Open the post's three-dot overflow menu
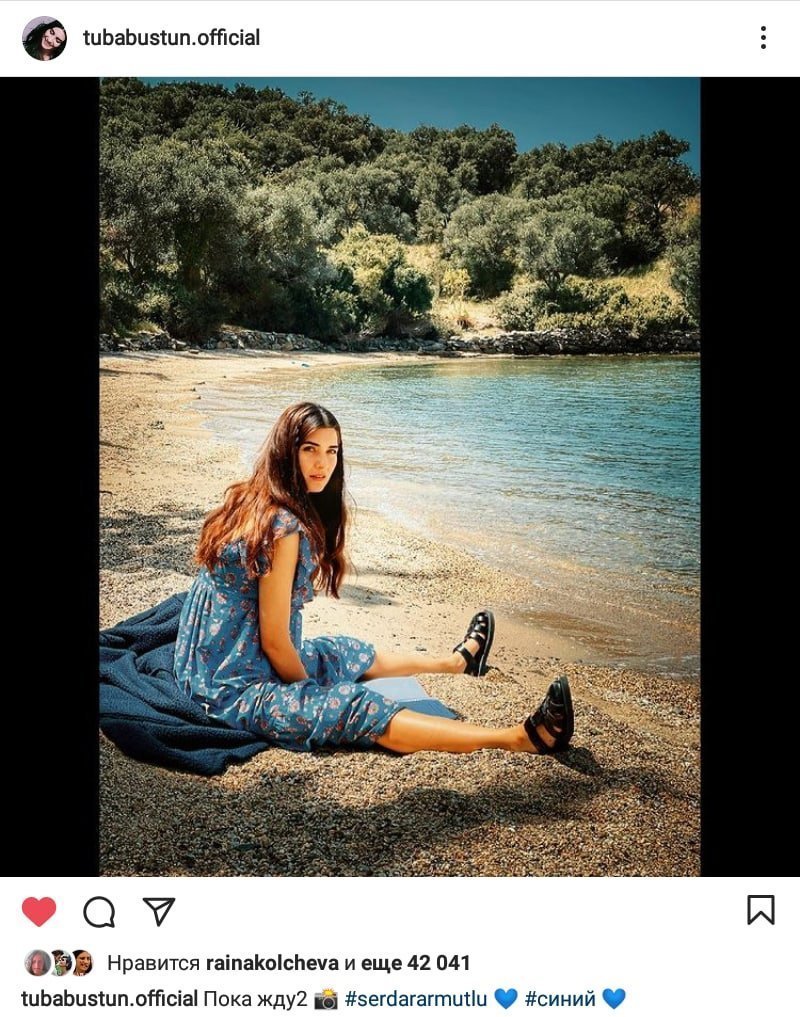 [x=763, y=38]
